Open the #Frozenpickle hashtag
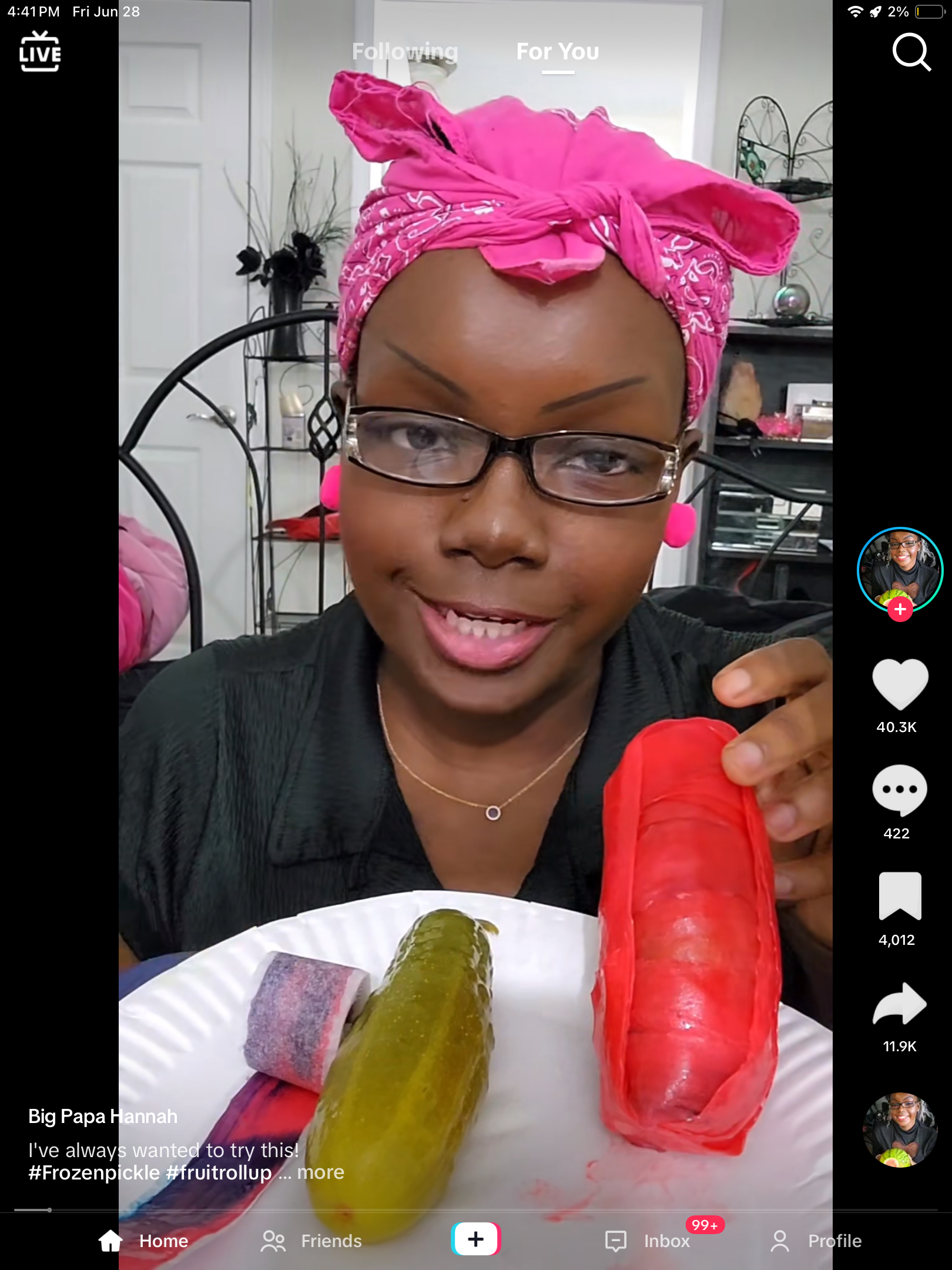Image resolution: width=952 pixels, height=1270 pixels. [94, 1172]
